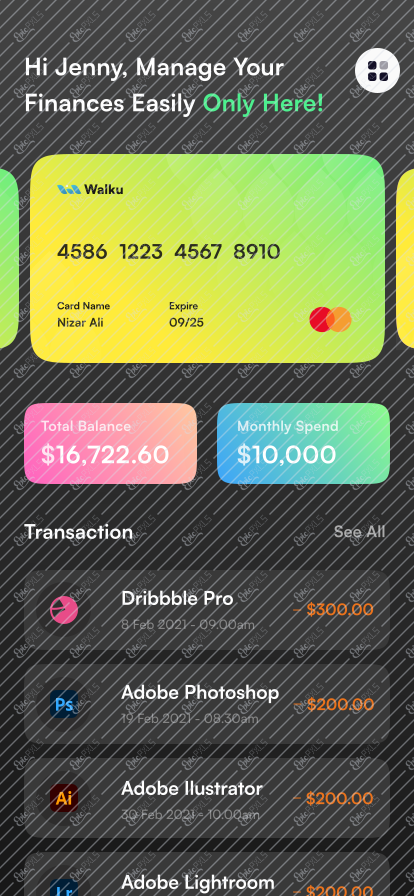Open the Walku card ending in 8910

pos(207,258)
